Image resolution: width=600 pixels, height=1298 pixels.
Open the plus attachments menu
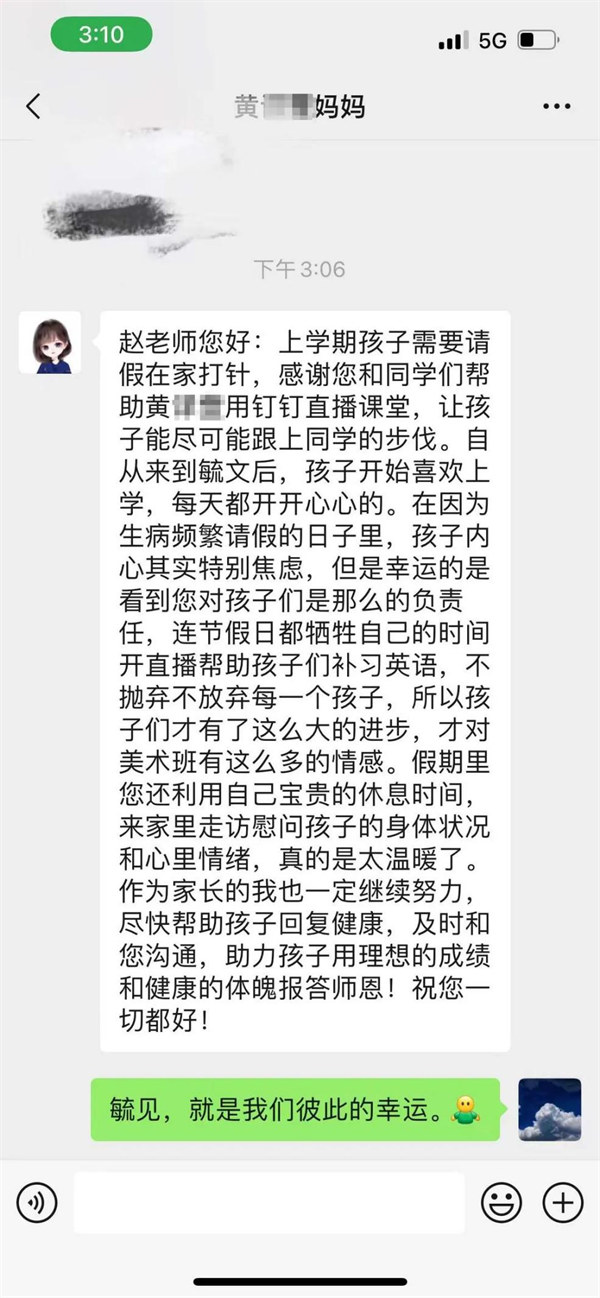tap(562, 1202)
